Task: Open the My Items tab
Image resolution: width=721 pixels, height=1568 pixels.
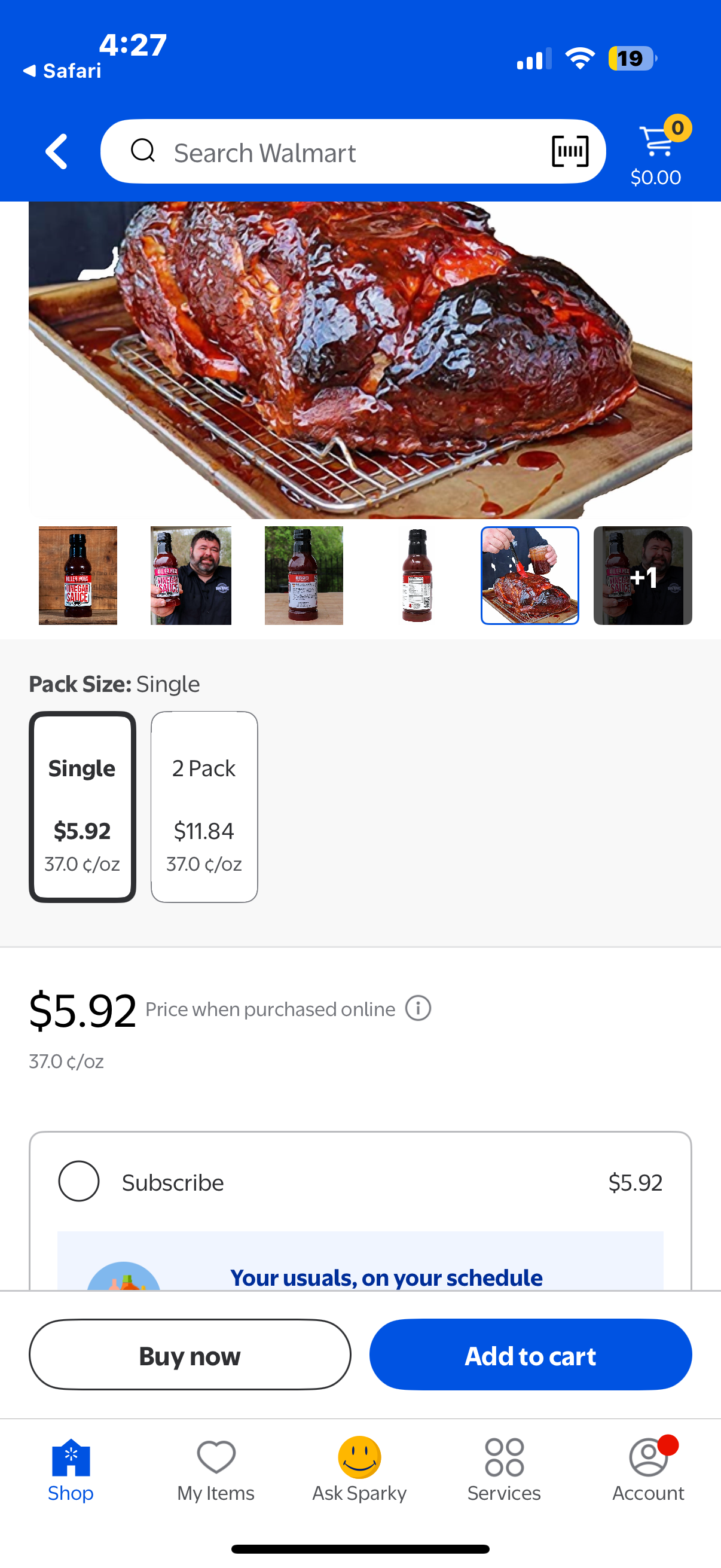Action: pyautogui.click(x=216, y=1468)
